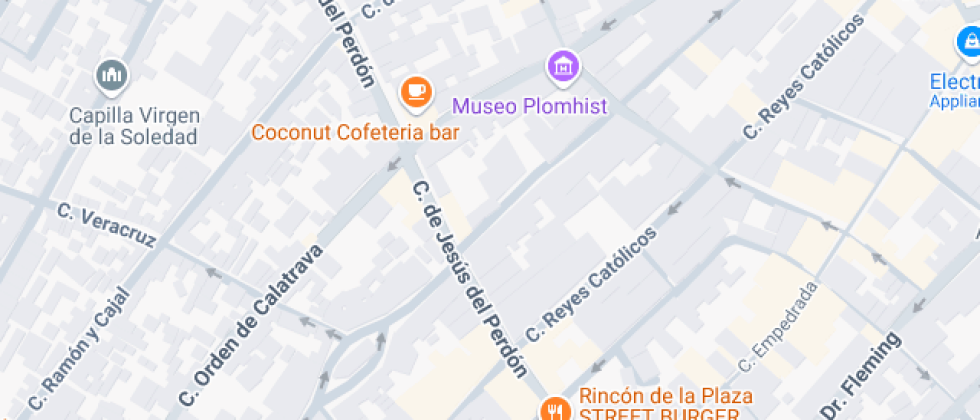Open the Museo Plomhist map marker

(x=564, y=66)
